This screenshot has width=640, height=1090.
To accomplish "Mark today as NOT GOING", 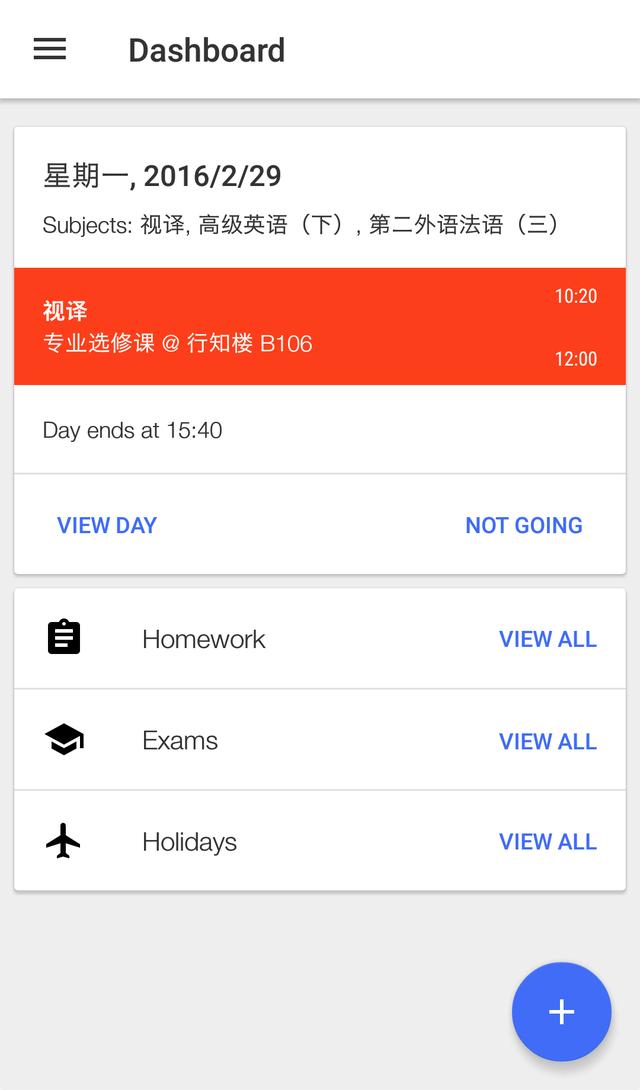I will [x=524, y=525].
